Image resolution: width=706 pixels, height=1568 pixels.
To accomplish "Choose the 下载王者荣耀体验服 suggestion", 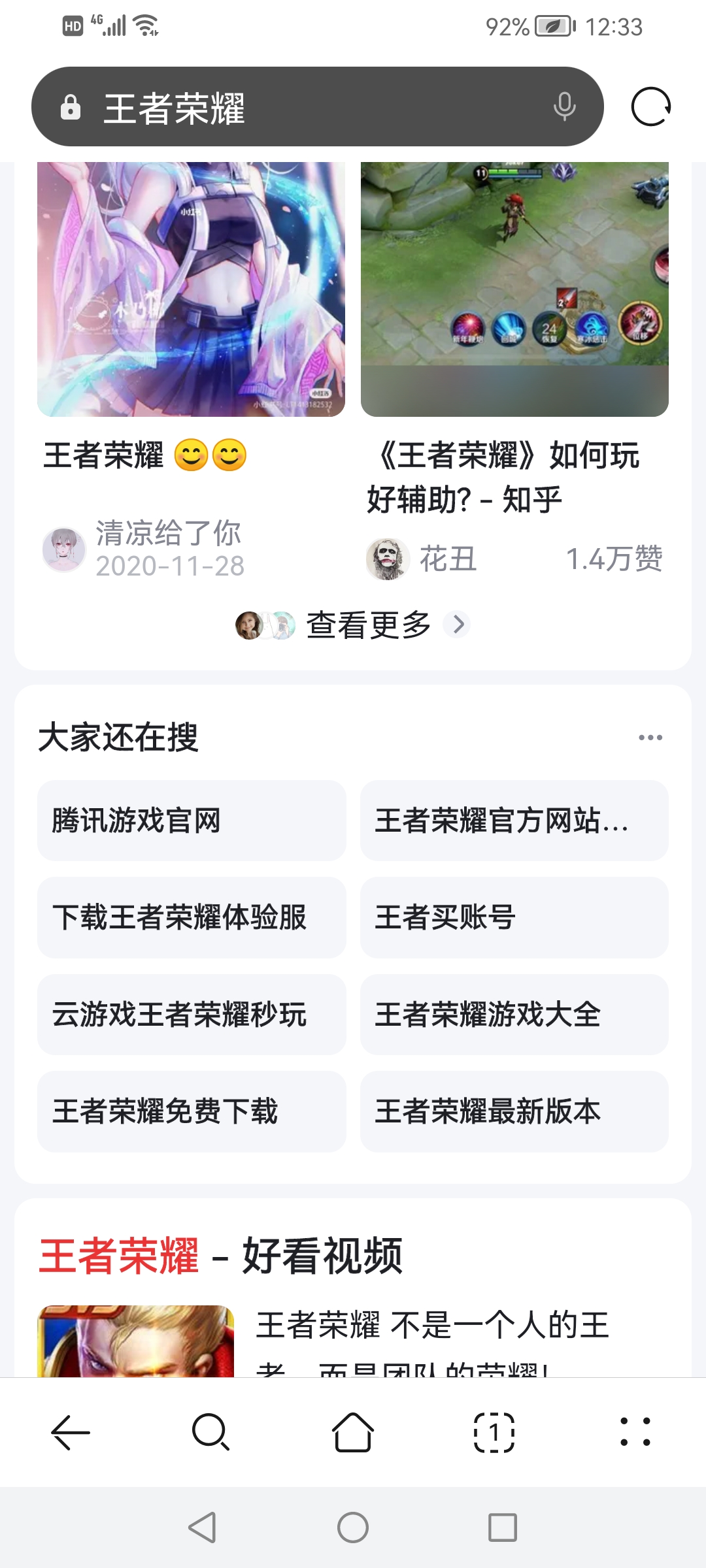I will [191, 917].
